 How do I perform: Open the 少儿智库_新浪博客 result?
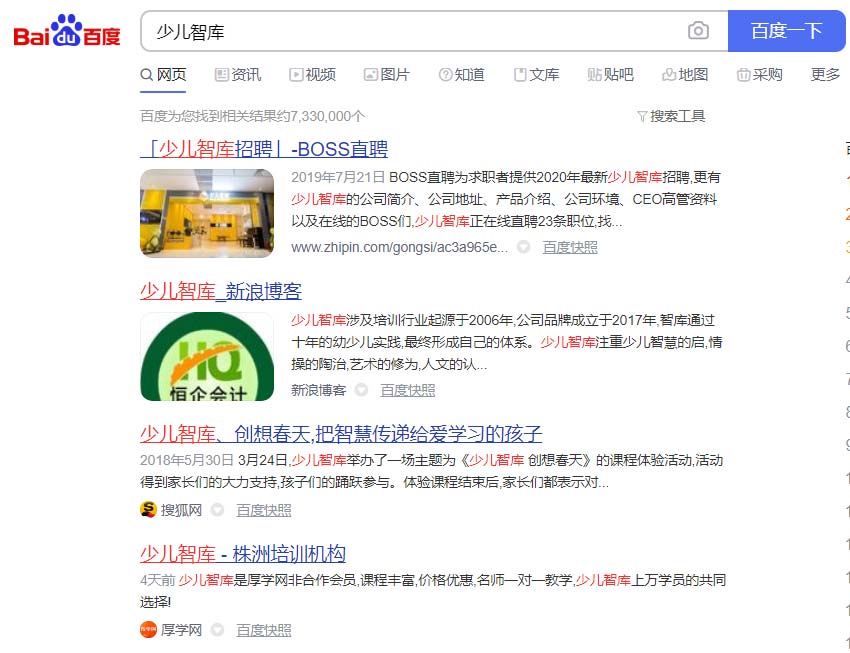pos(221,292)
